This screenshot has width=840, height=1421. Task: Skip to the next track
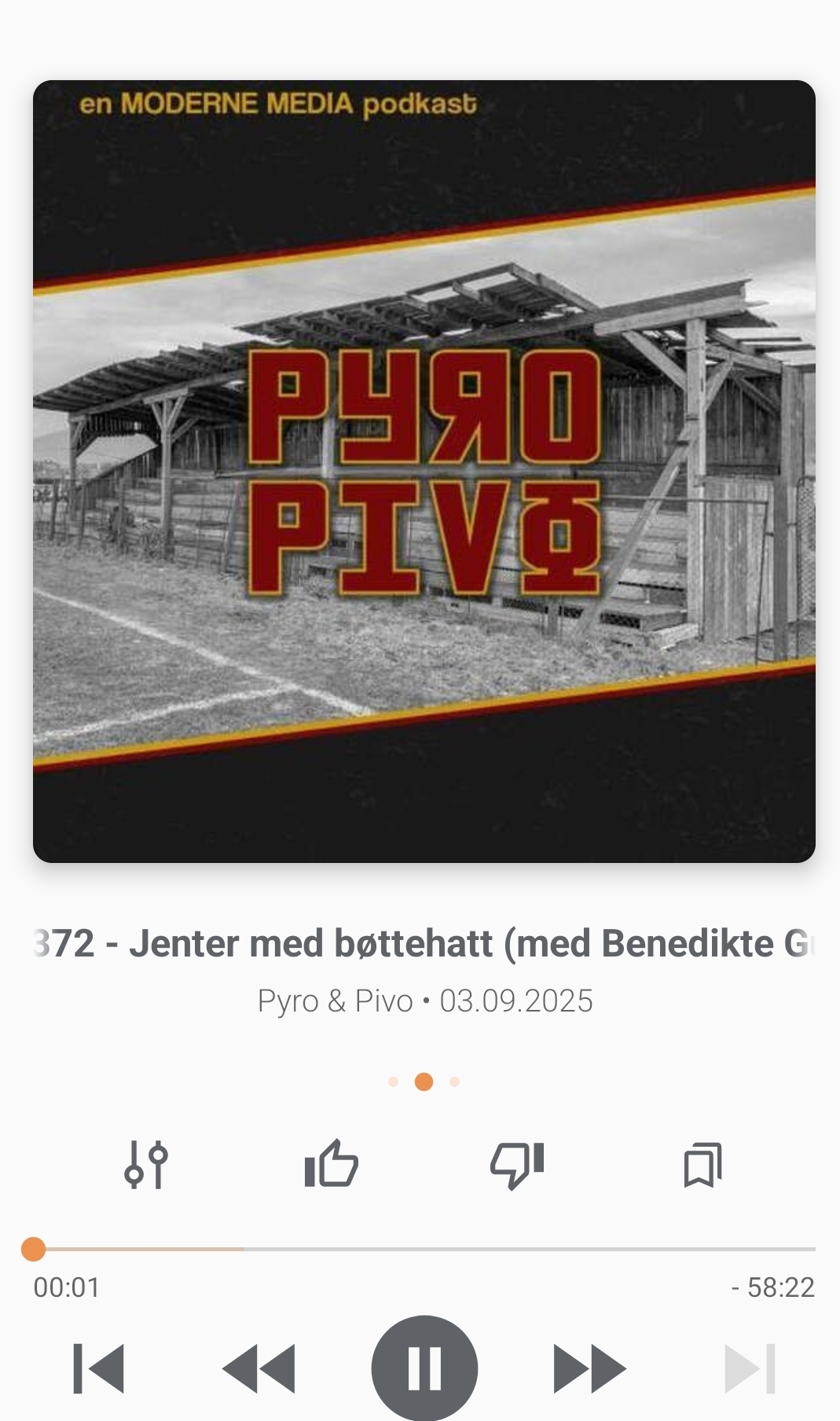coord(750,1368)
